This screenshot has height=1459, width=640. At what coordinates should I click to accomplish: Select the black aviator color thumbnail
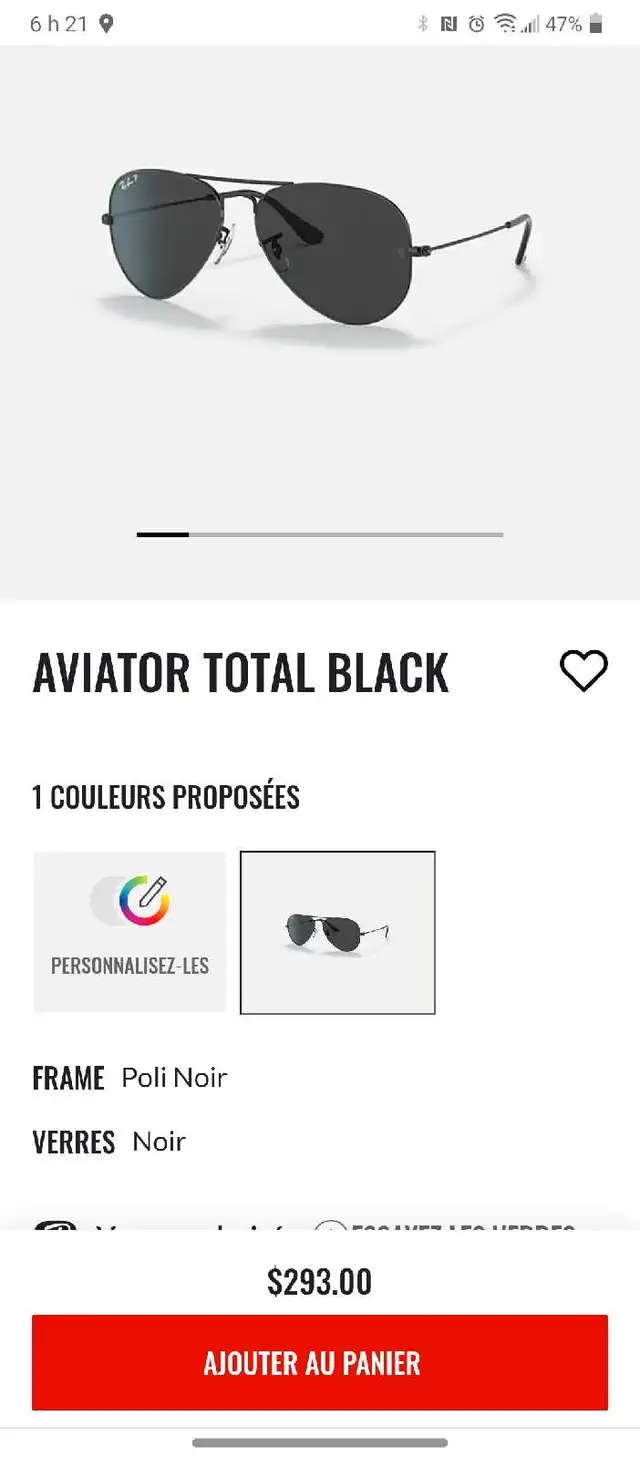tap(338, 932)
